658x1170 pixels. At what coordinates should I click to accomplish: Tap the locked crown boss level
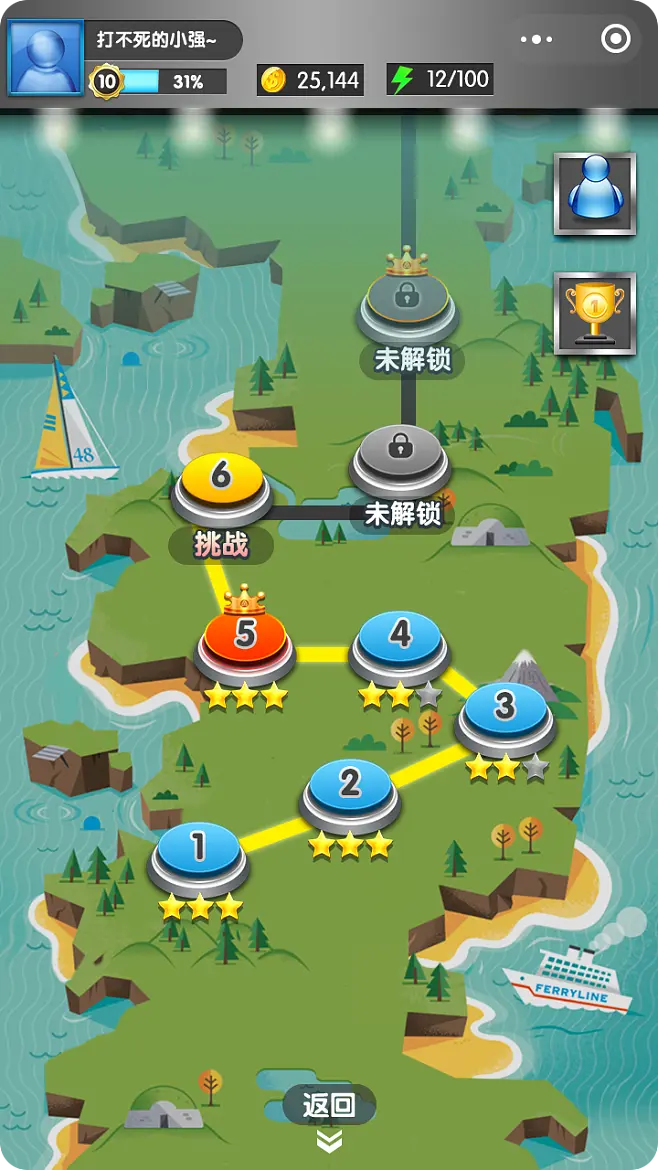(x=406, y=299)
